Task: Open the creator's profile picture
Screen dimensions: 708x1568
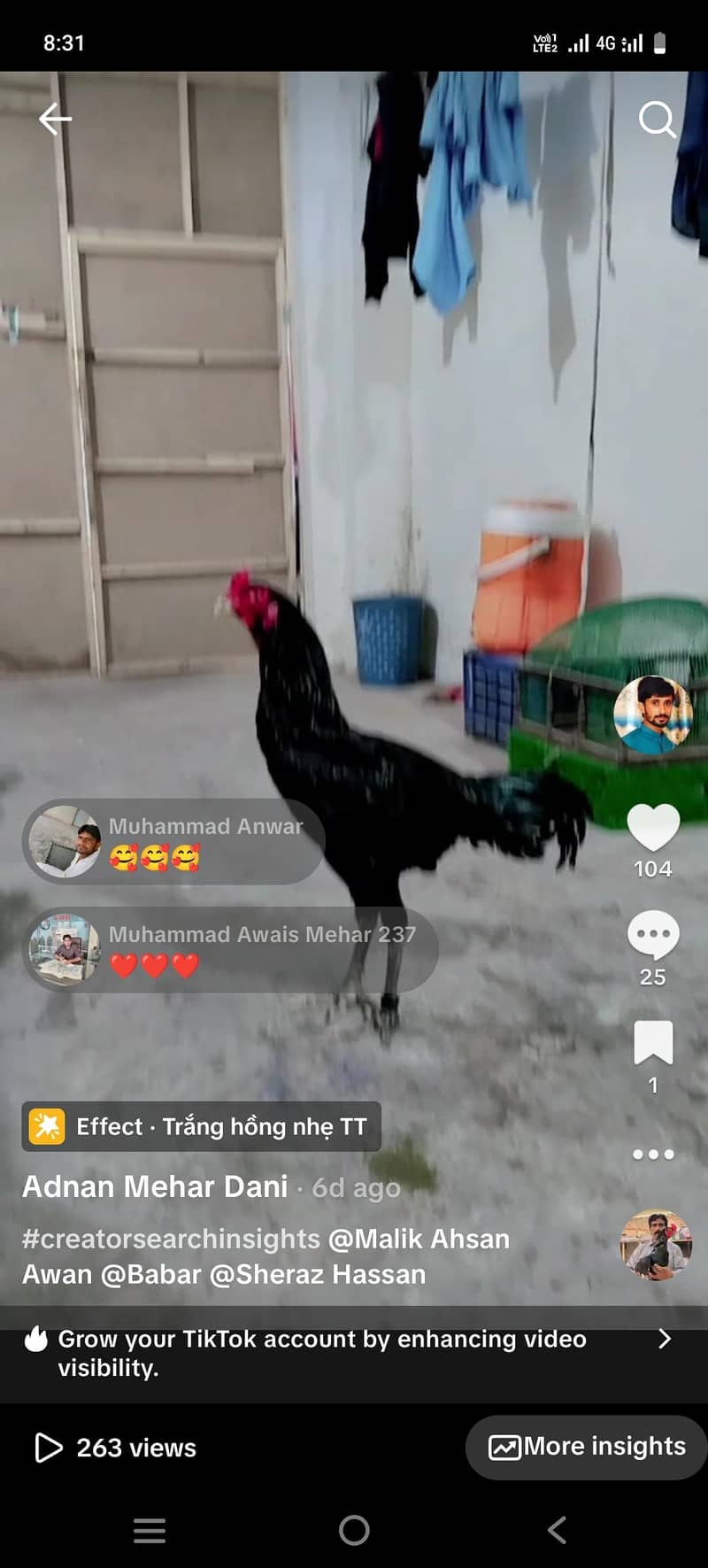Action: (653, 715)
